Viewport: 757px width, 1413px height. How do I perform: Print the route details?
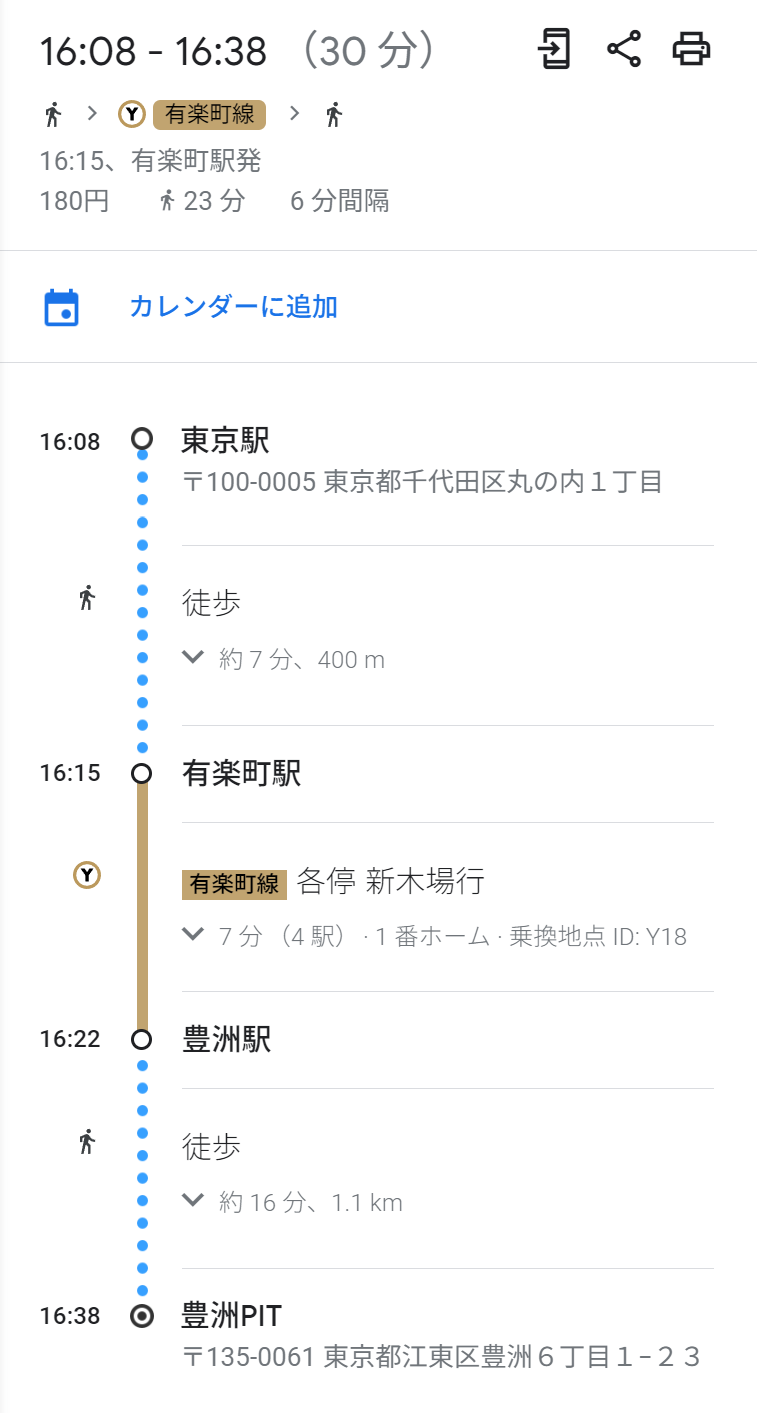(692, 49)
